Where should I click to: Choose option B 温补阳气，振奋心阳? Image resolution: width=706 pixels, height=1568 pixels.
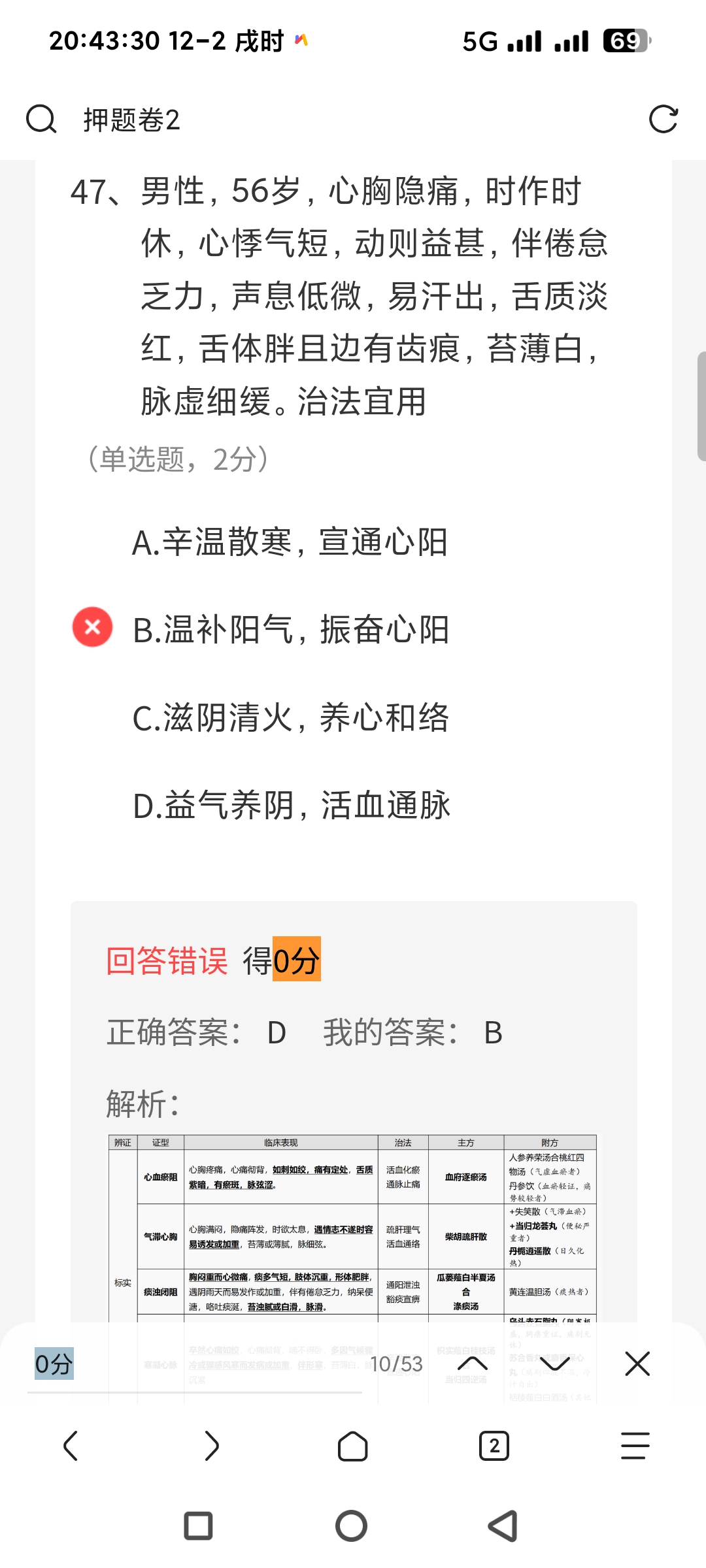click(290, 630)
